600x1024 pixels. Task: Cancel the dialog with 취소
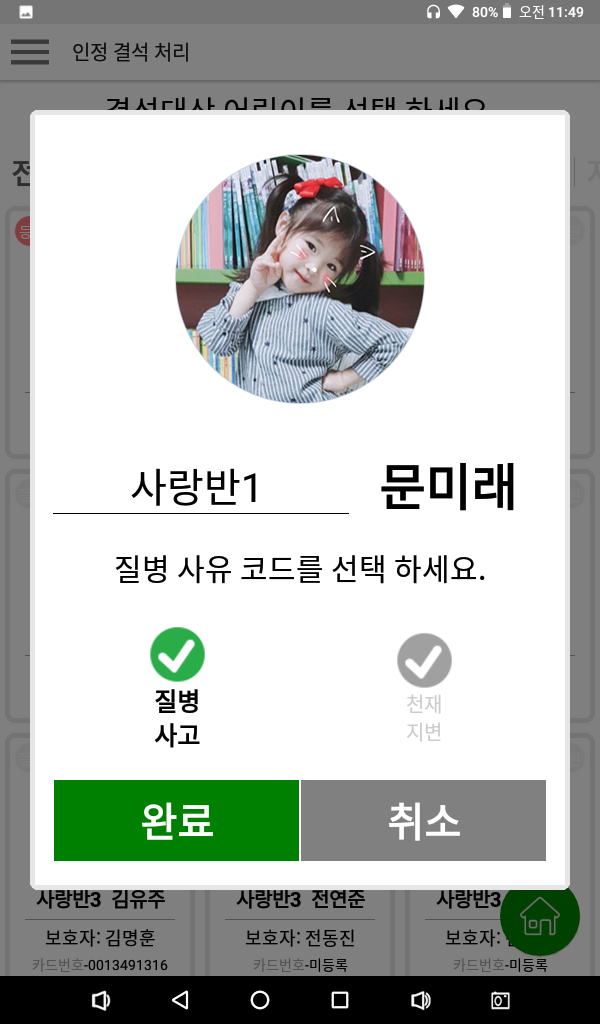click(x=423, y=820)
